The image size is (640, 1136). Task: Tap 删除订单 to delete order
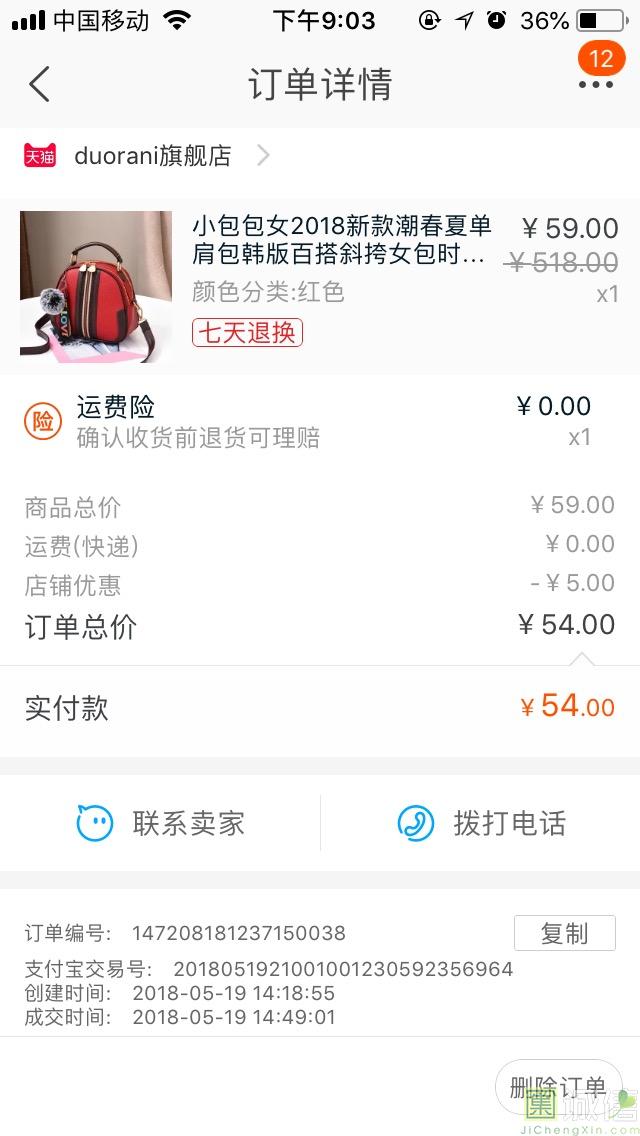[558, 1087]
